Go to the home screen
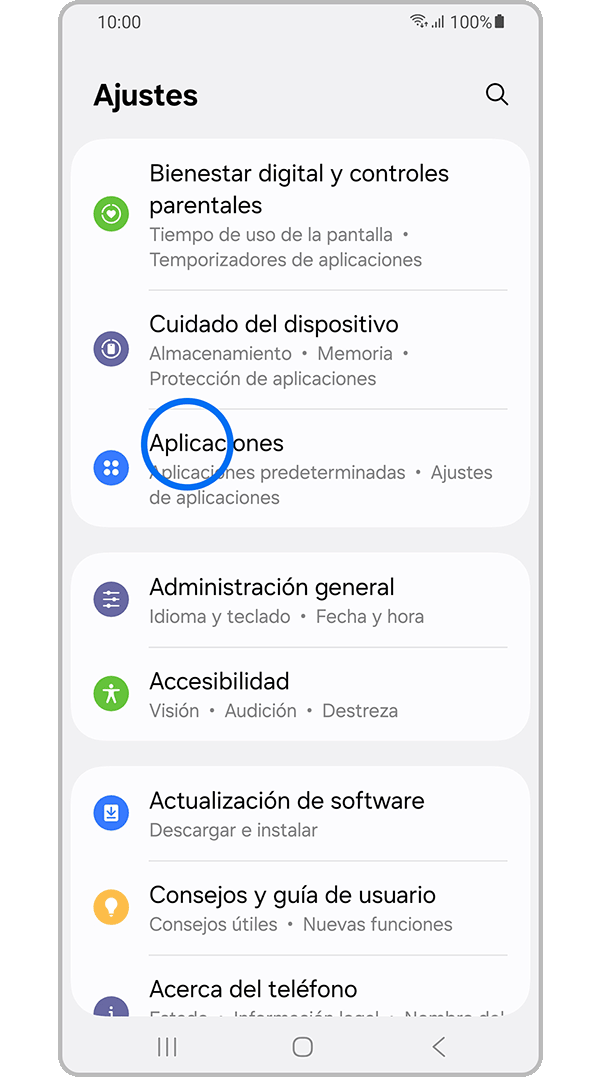 point(302,1047)
